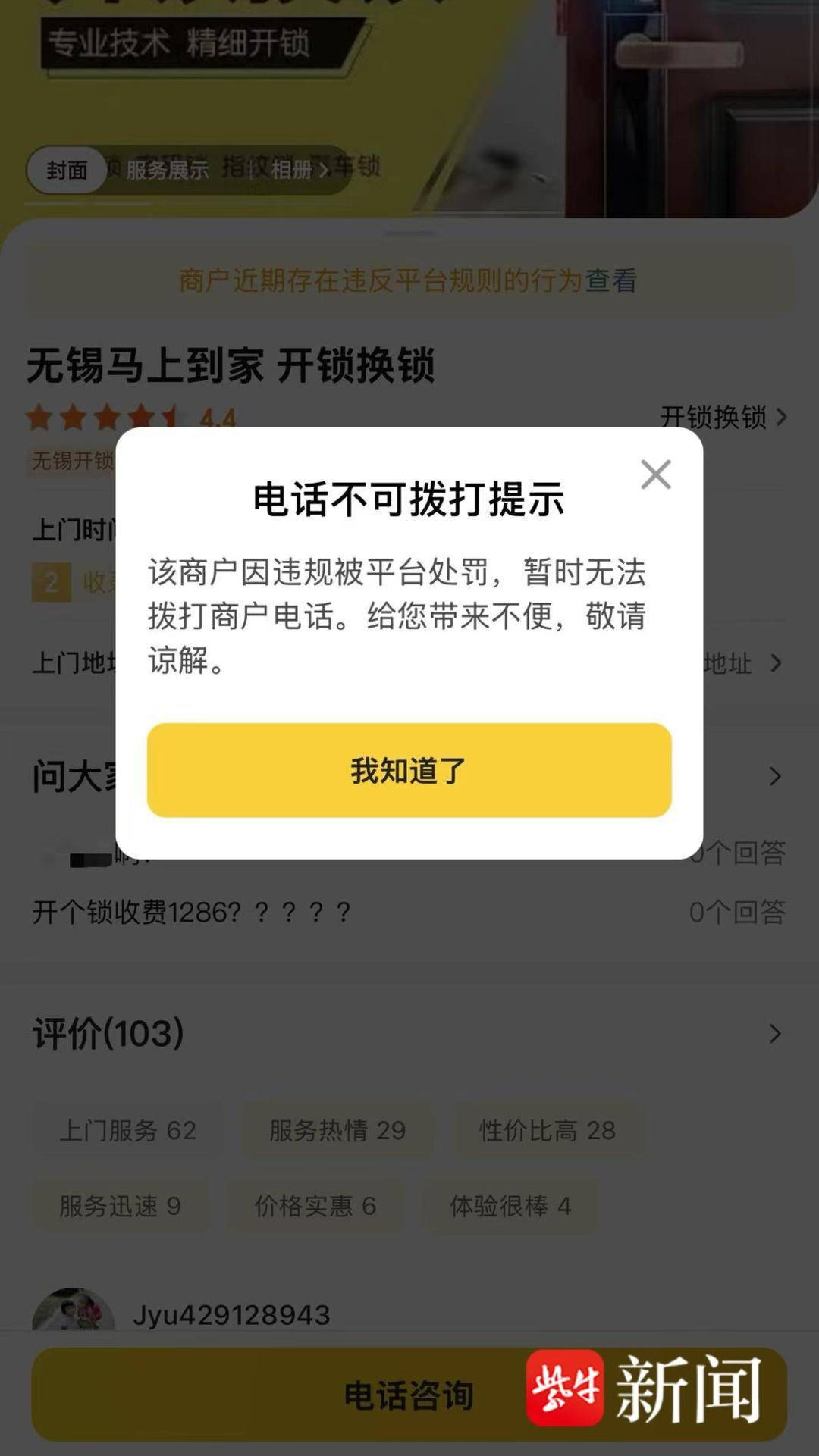Screen dimensions: 819x1456
Task: Close the phone restriction dialog with the X
Action: point(657,474)
